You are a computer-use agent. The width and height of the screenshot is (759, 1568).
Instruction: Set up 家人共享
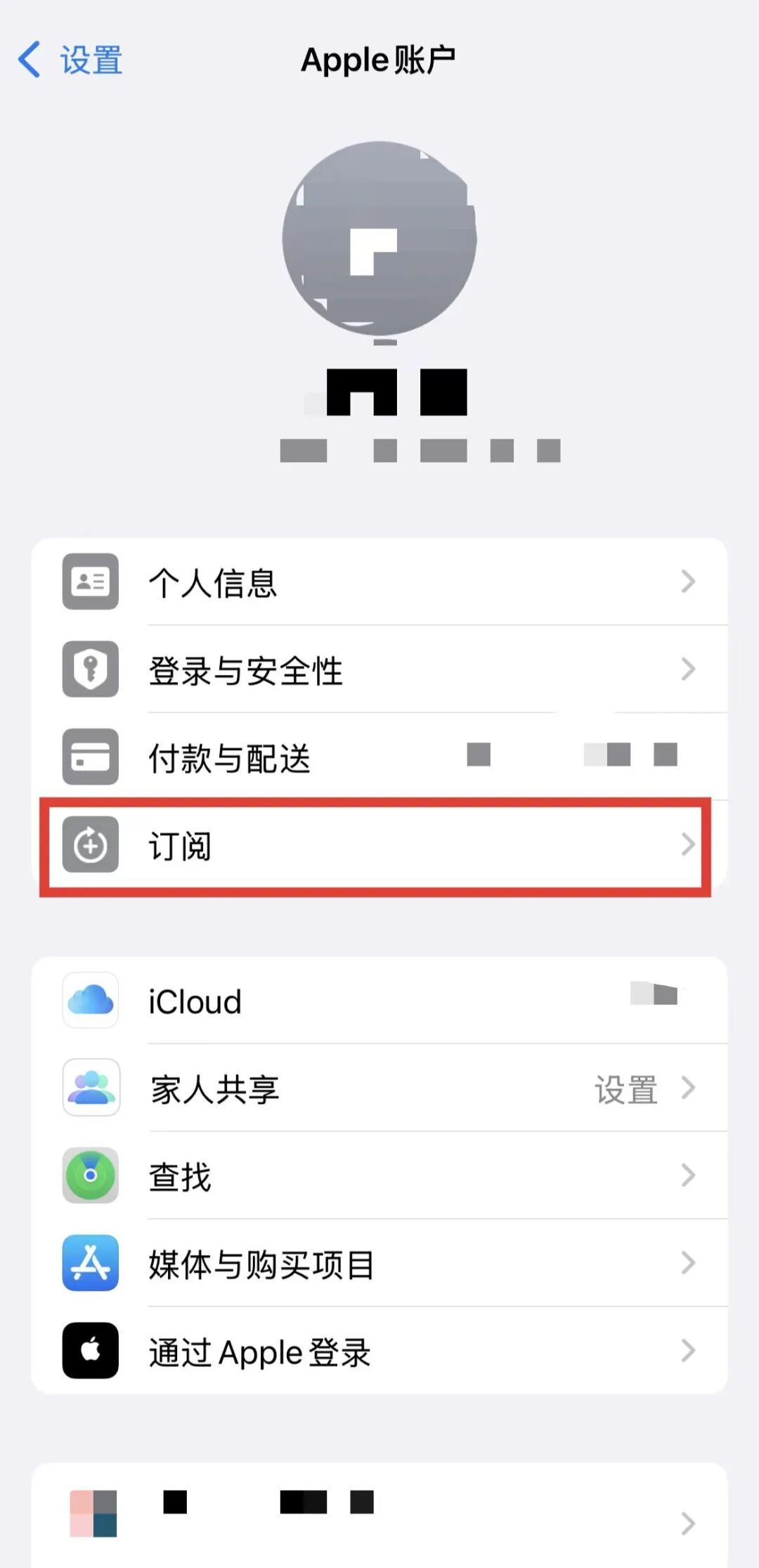379,1088
